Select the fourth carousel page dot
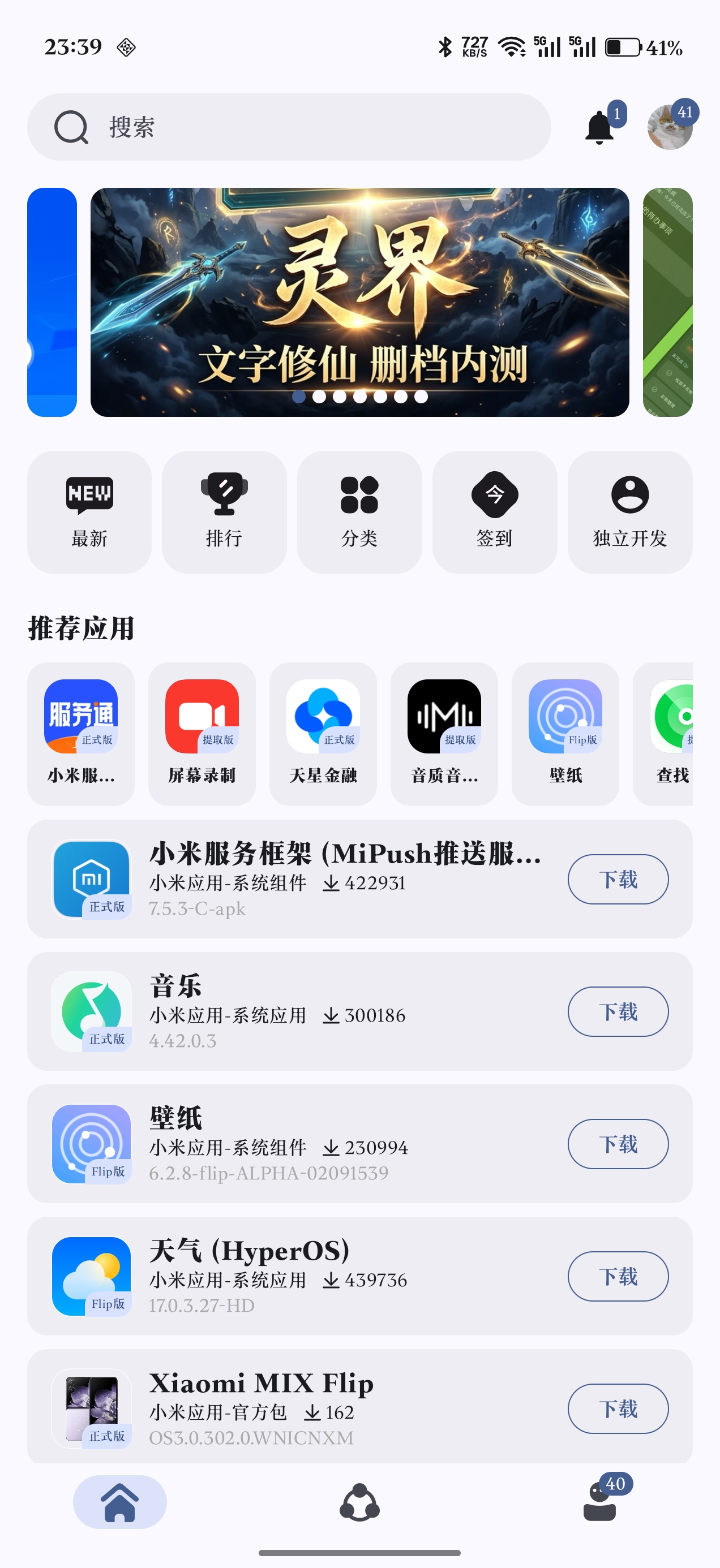The image size is (720, 1568). click(359, 397)
